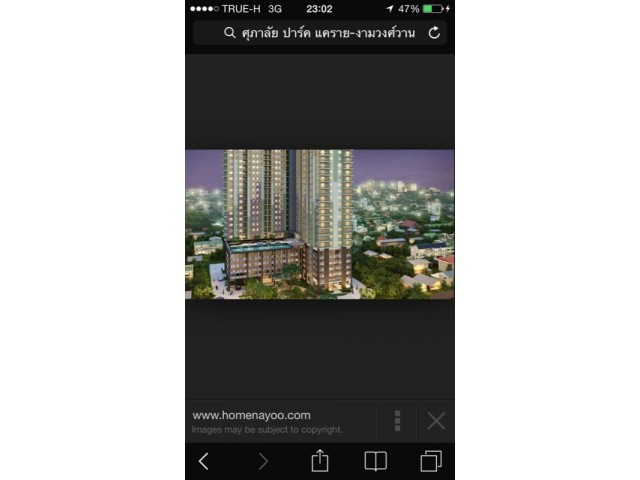Viewport: 640px width, 480px height.
Task: Open the share sheet
Action: point(319,460)
